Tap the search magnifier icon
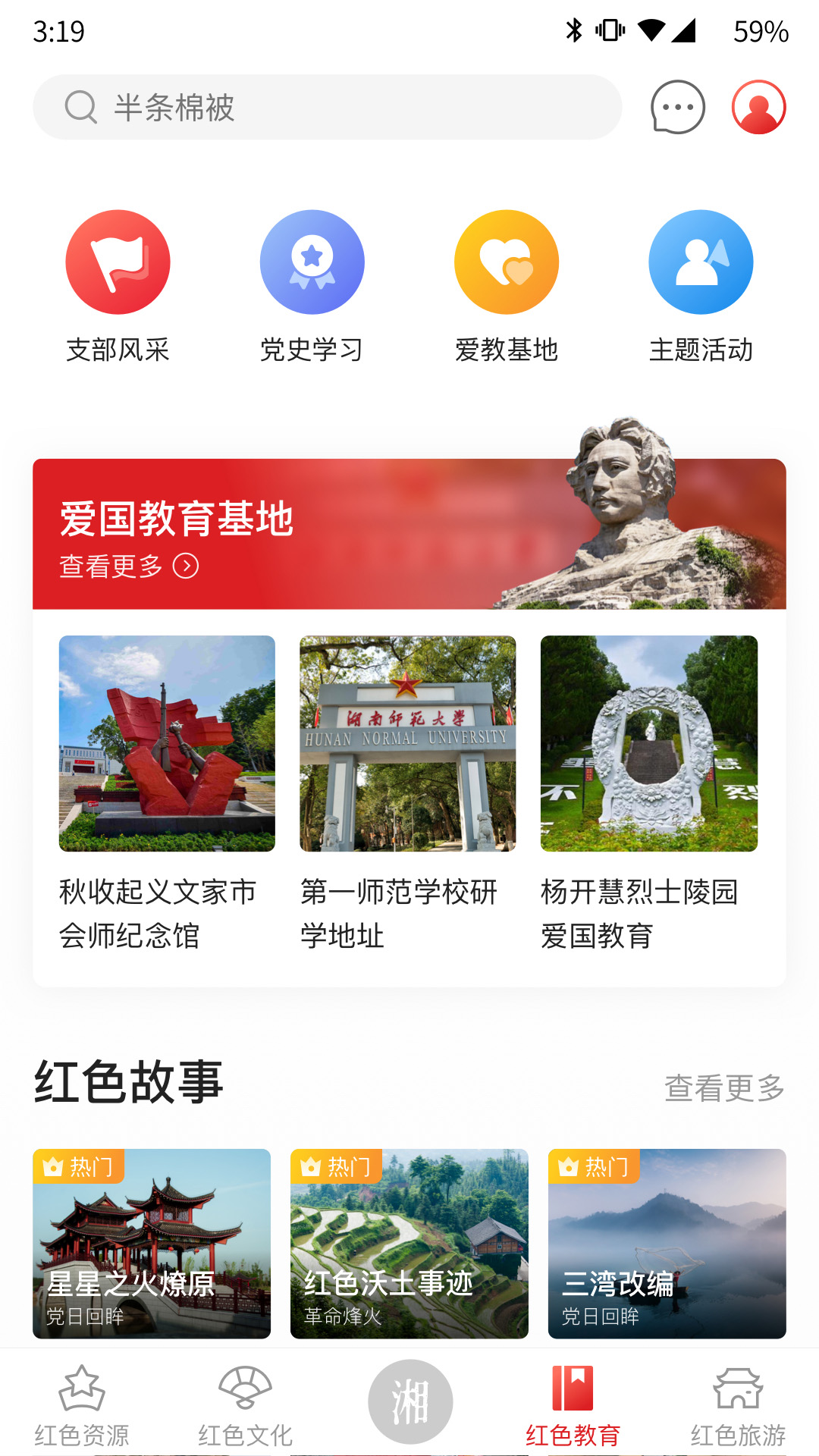The image size is (819, 1456). [80, 107]
